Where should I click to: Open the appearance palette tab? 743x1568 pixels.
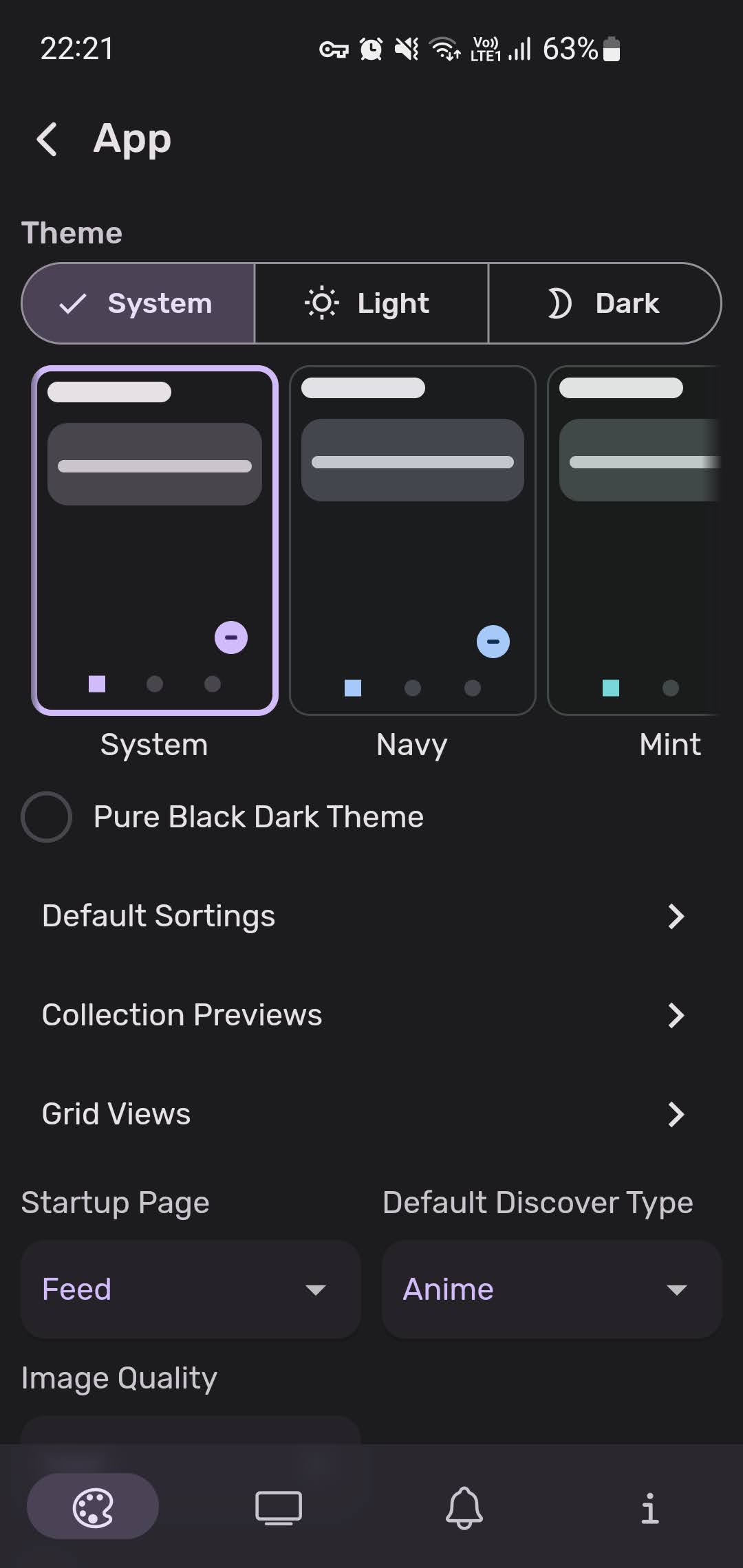point(93,1509)
